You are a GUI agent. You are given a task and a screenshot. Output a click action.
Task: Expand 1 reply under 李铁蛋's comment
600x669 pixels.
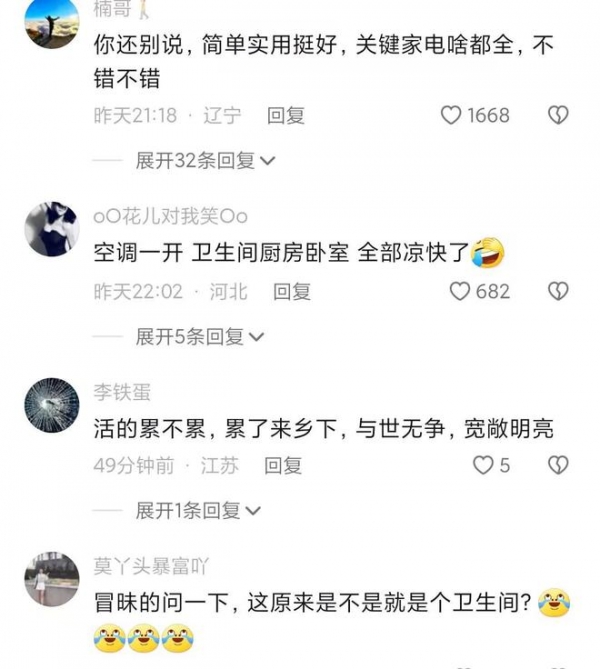point(198,511)
